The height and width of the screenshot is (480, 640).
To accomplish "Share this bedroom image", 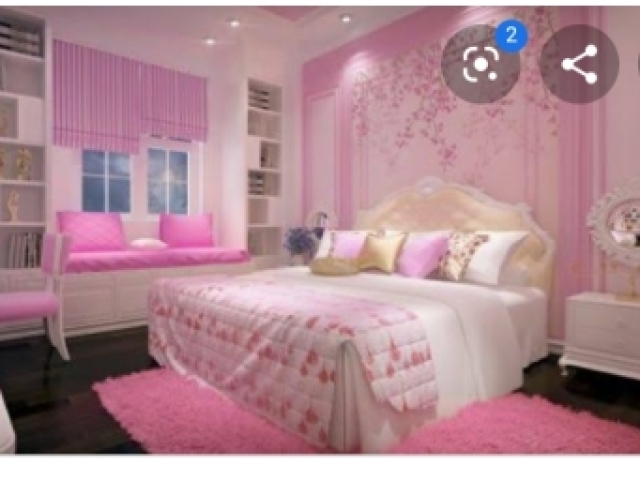I will pos(579,64).
